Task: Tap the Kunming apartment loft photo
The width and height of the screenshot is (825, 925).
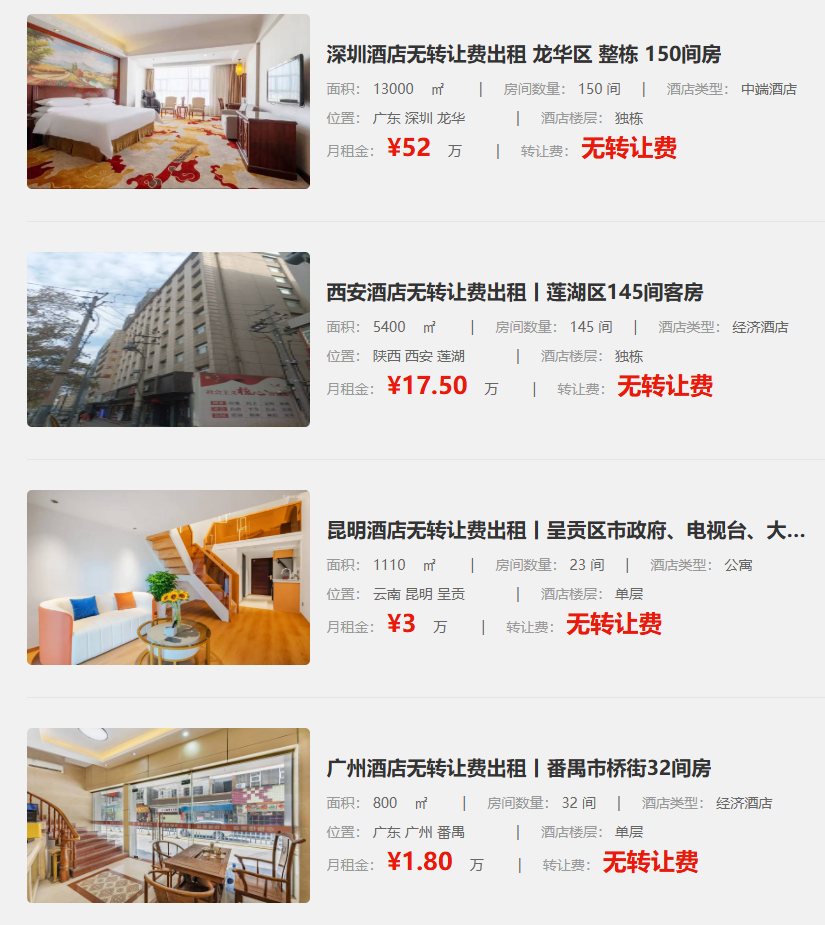Action: pos(168,577)
